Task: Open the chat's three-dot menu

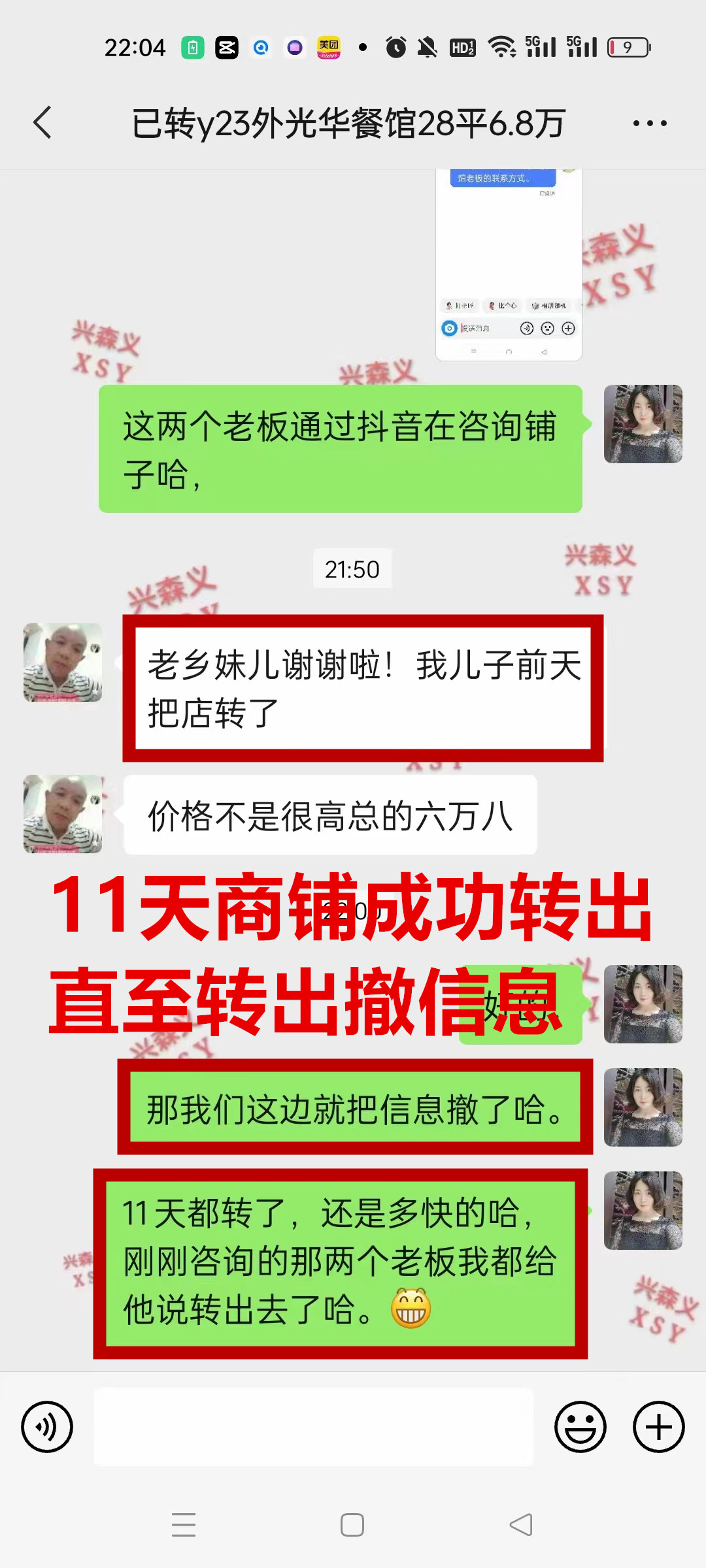Action: pos(650,123)
